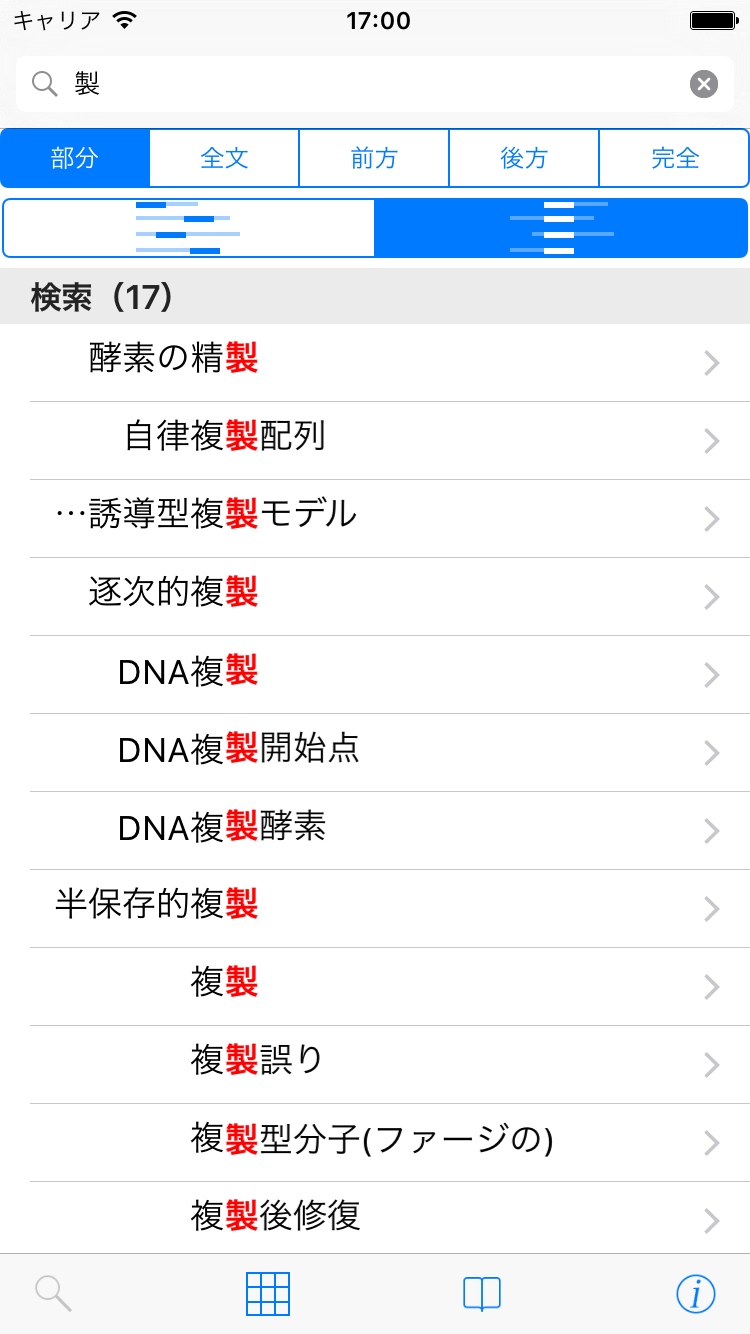
Task: Open the entry 自律複製配列
Action: tap(375, 440)
